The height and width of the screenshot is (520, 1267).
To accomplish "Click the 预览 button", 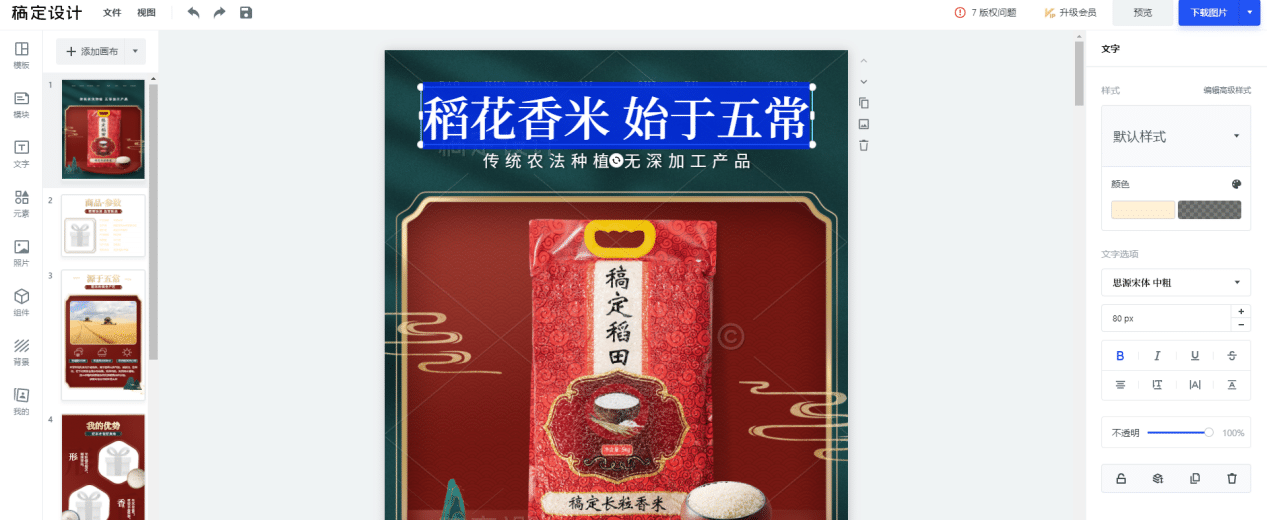I will [1142, 12].
